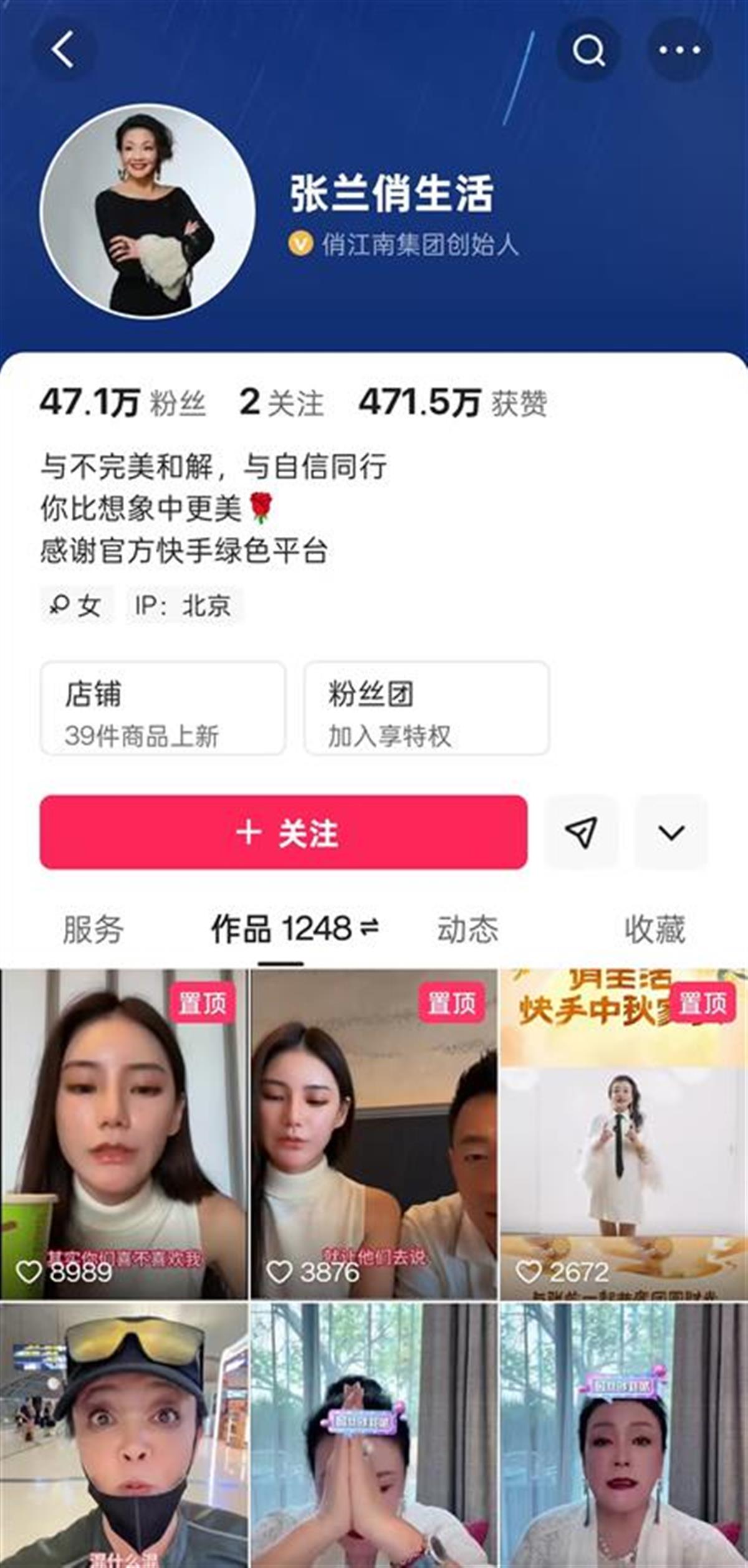
Task: Click the verified badge beside 俏江南集团创始人
Action: [302, 245]
